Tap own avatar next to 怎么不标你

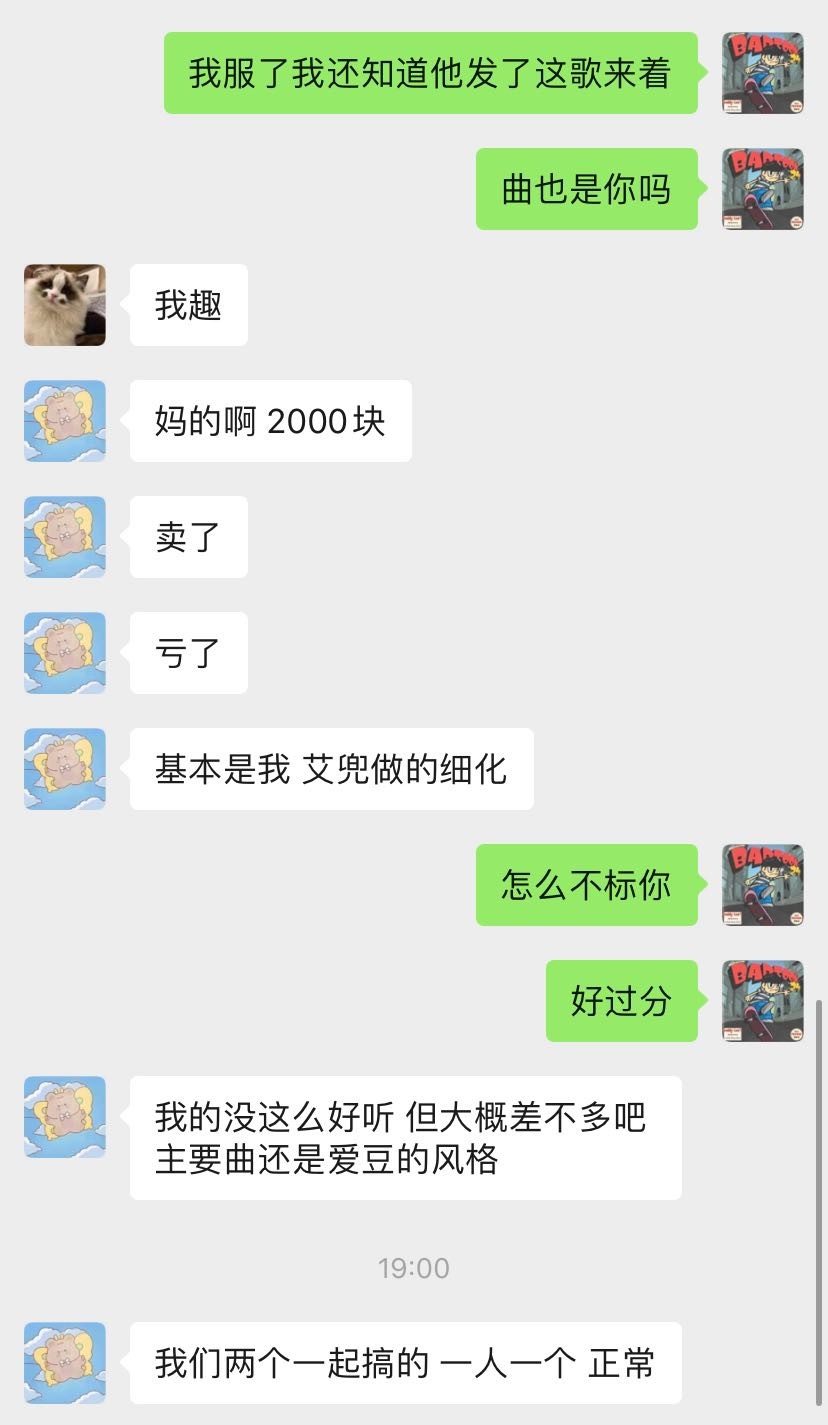763,885
